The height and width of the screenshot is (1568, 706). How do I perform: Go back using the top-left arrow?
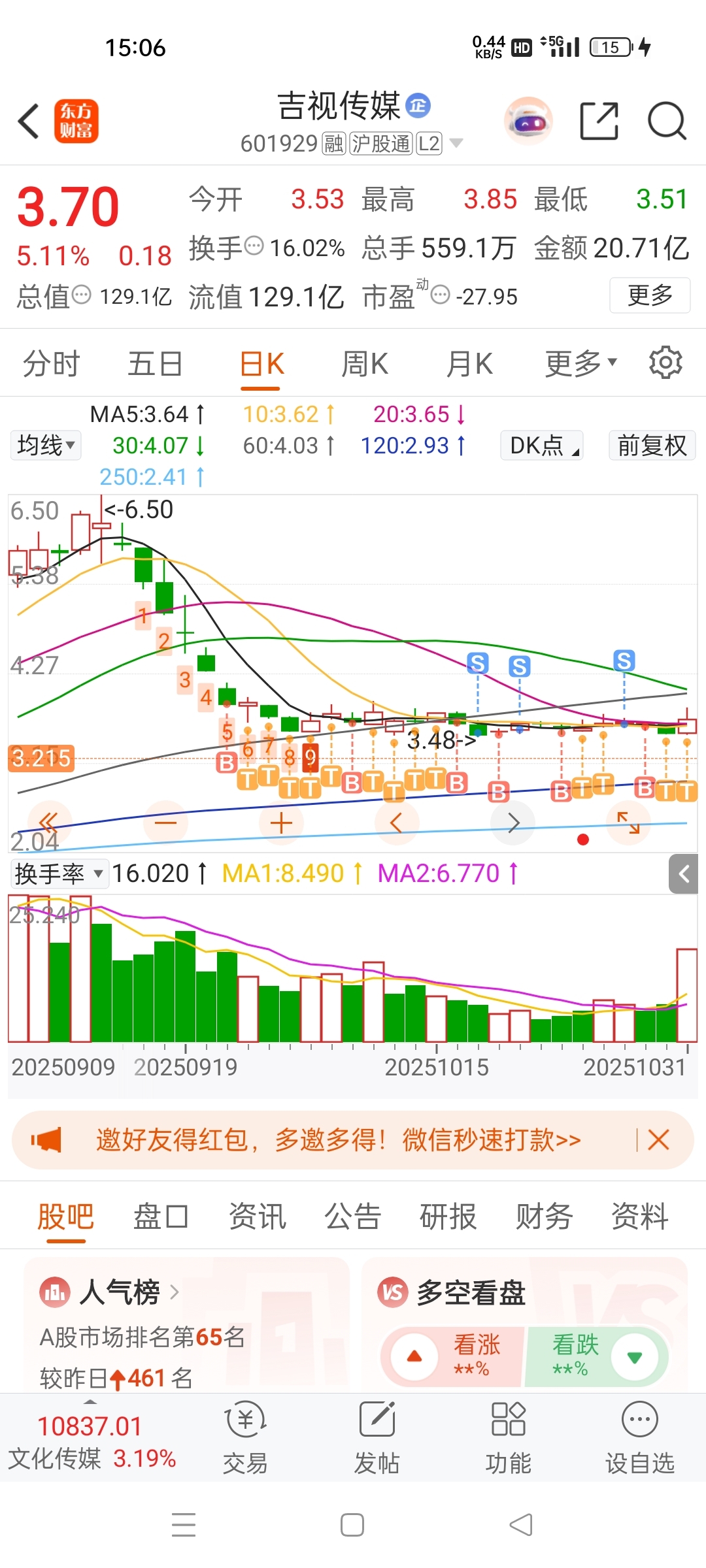(29, 122)
